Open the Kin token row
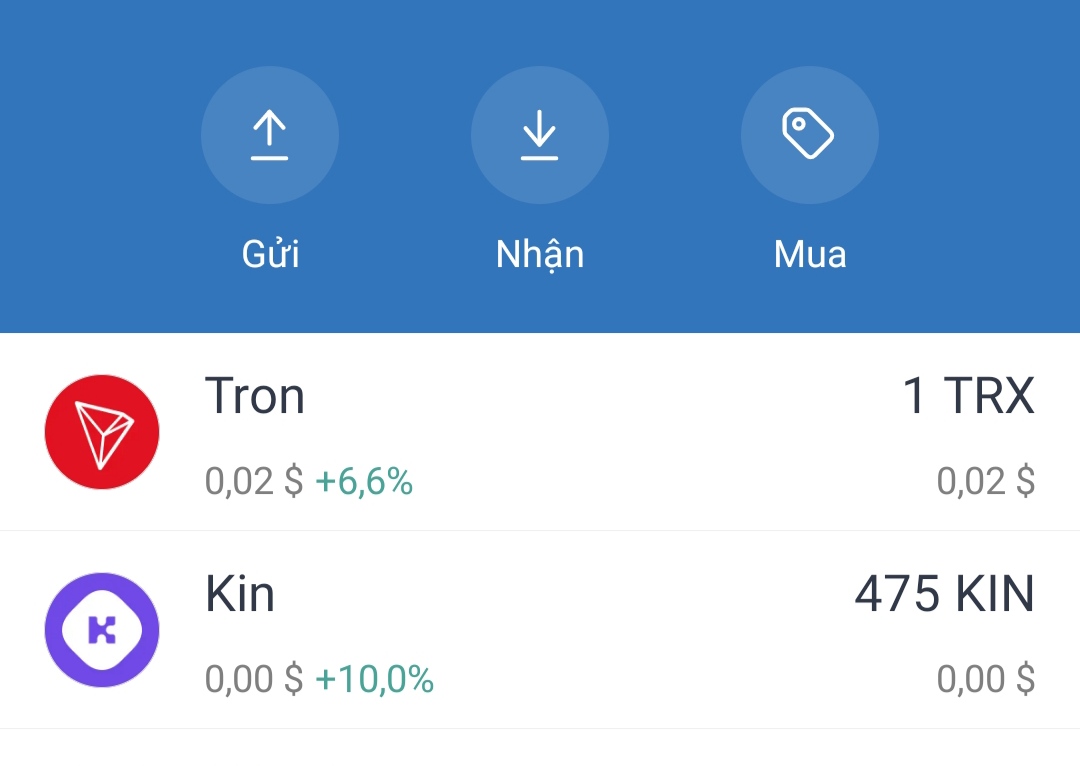This screenshot has height=766, width=1080. pos(540,630)
